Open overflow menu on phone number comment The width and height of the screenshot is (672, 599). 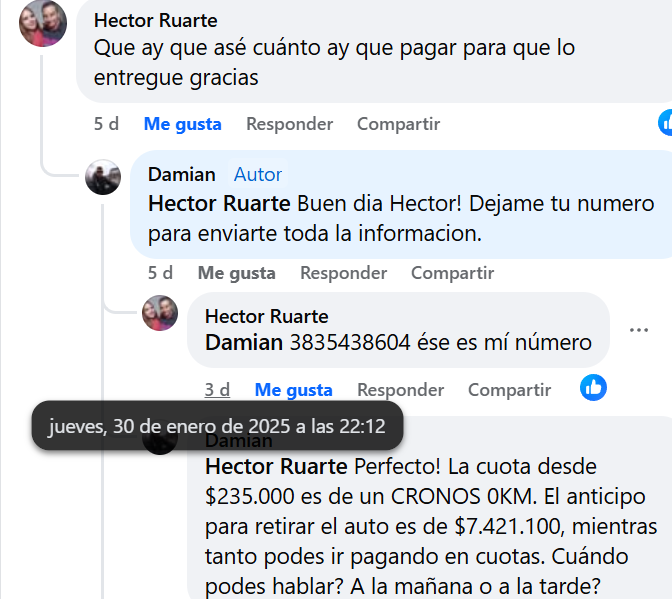tap(639, 330)
